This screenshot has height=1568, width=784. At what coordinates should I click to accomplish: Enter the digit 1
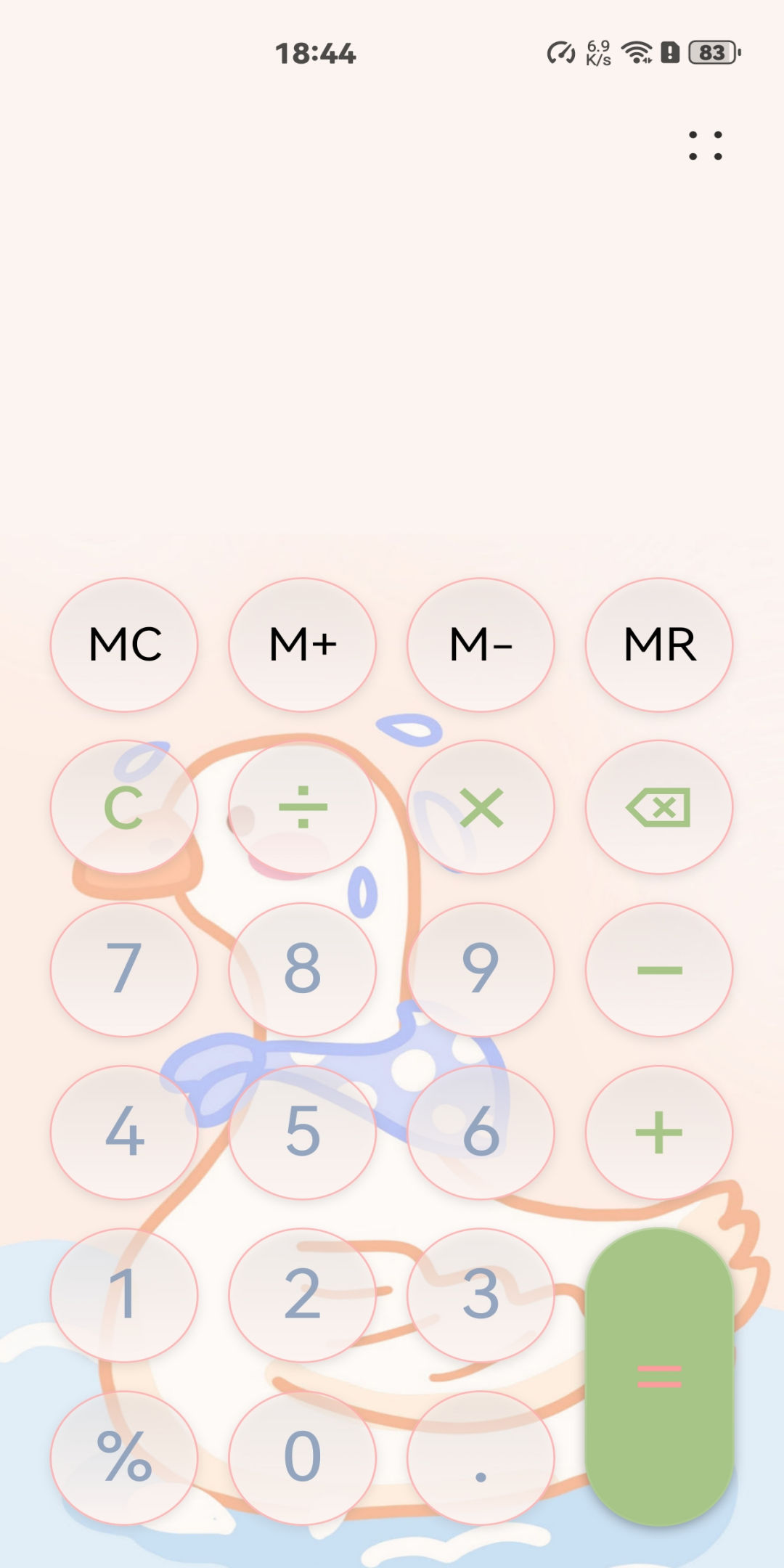124,1295
